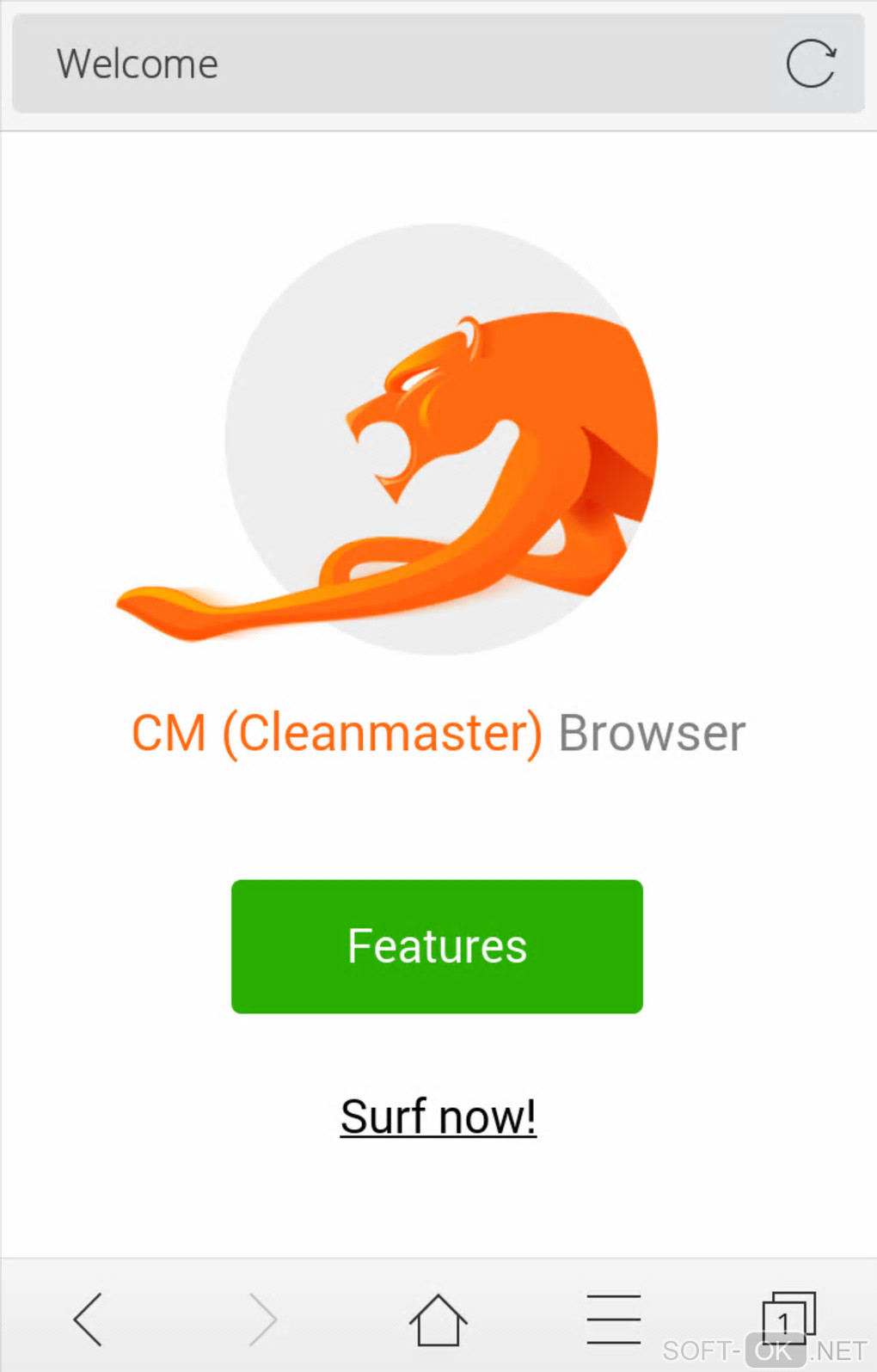Open the three-line menu
The width and height of the screenshot is (877, 1372).
click(x=613, y=1319)
